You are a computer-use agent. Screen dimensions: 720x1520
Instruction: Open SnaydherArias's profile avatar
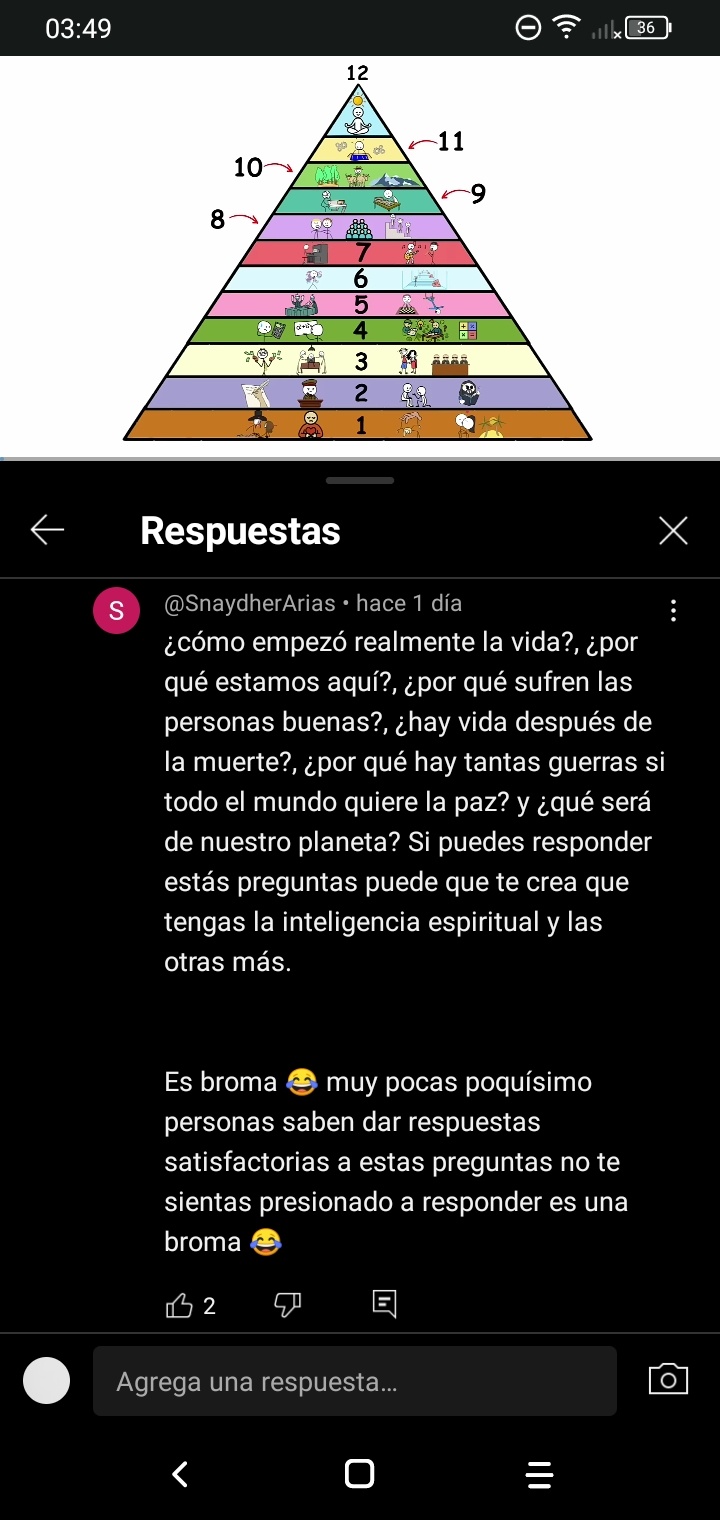pyautogui.click(x=116, y=611)
